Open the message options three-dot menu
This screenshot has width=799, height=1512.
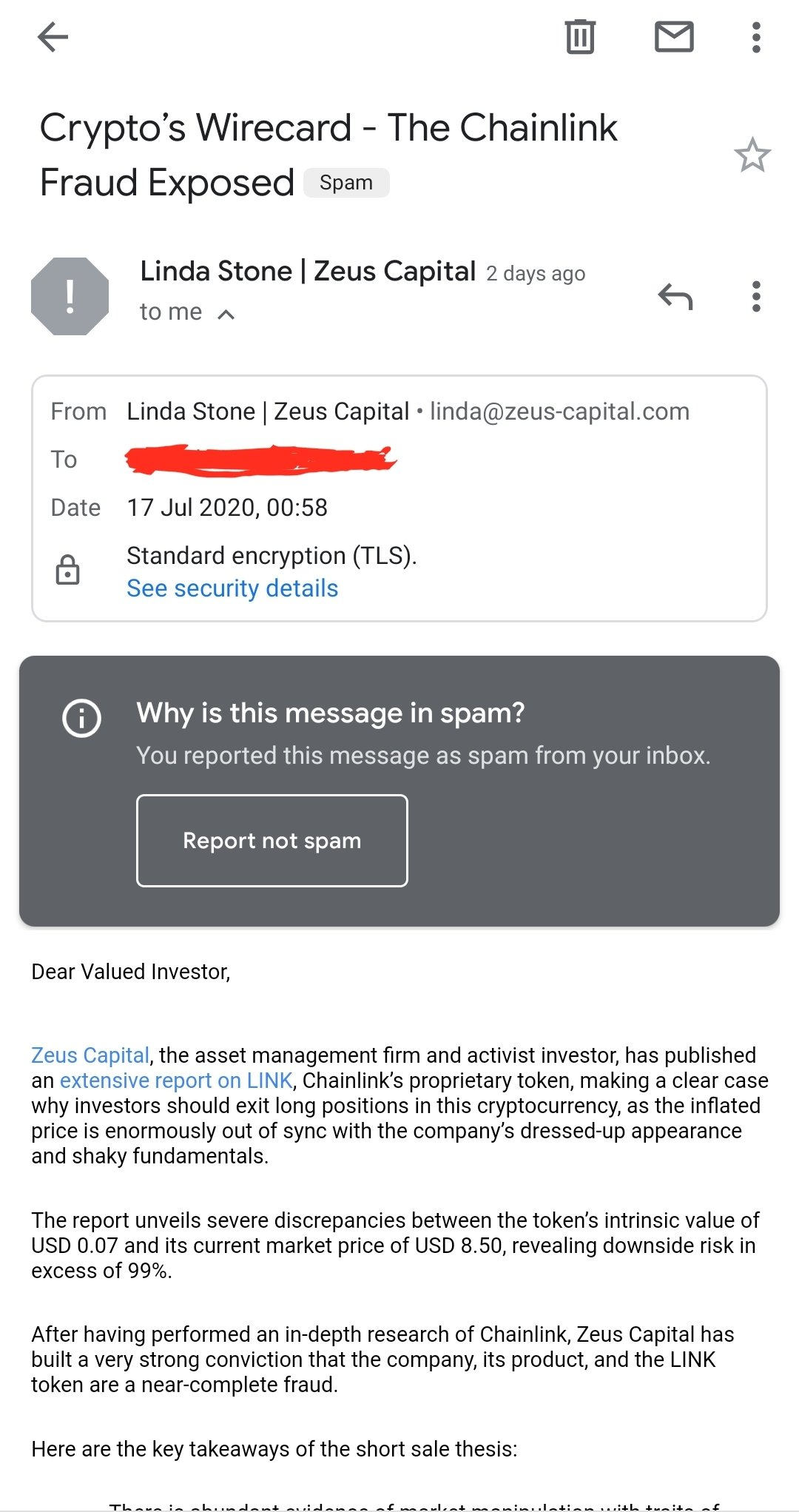click(x=756, y=296)
